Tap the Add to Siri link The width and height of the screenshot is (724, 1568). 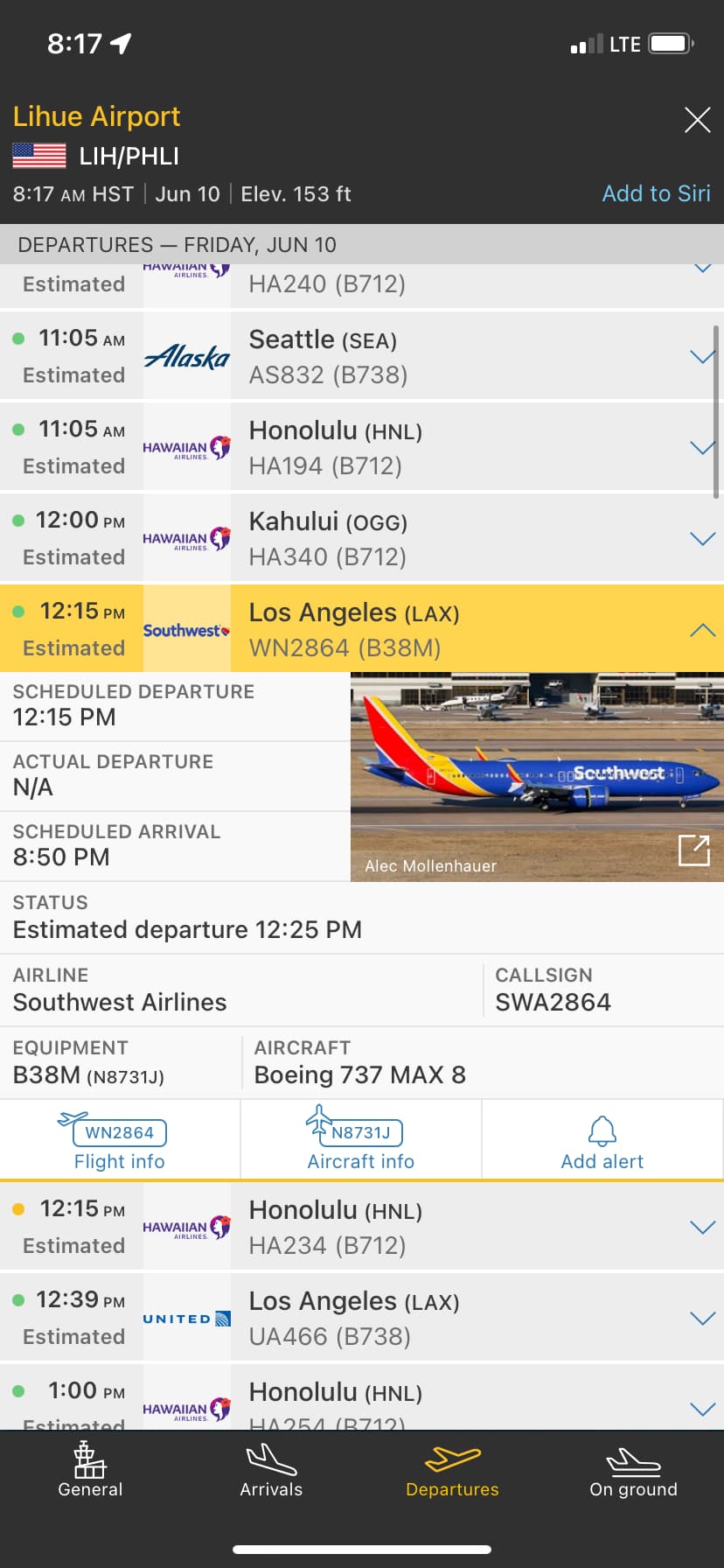tap(656, 193)
